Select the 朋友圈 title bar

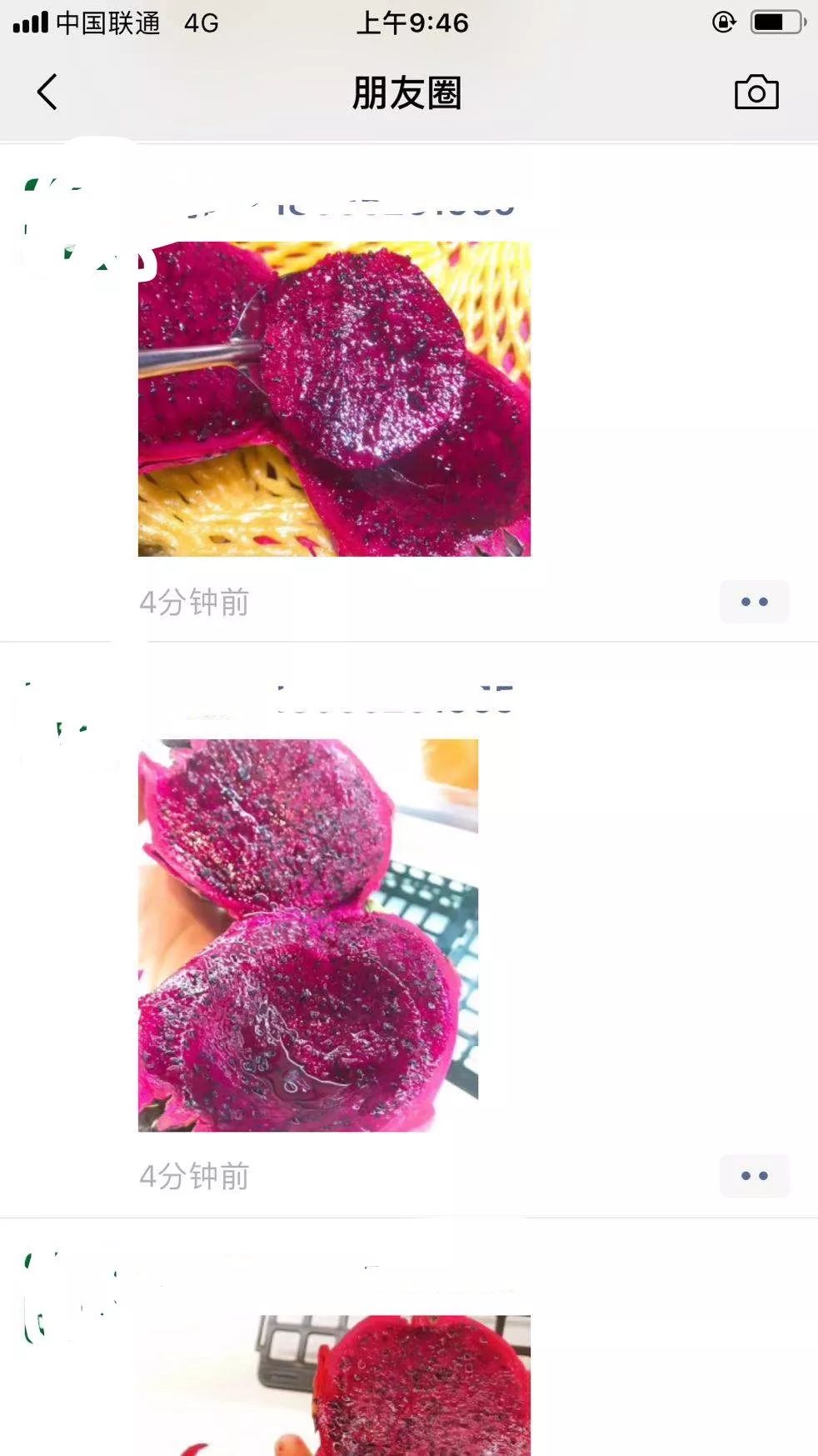(x=408, y=93)
